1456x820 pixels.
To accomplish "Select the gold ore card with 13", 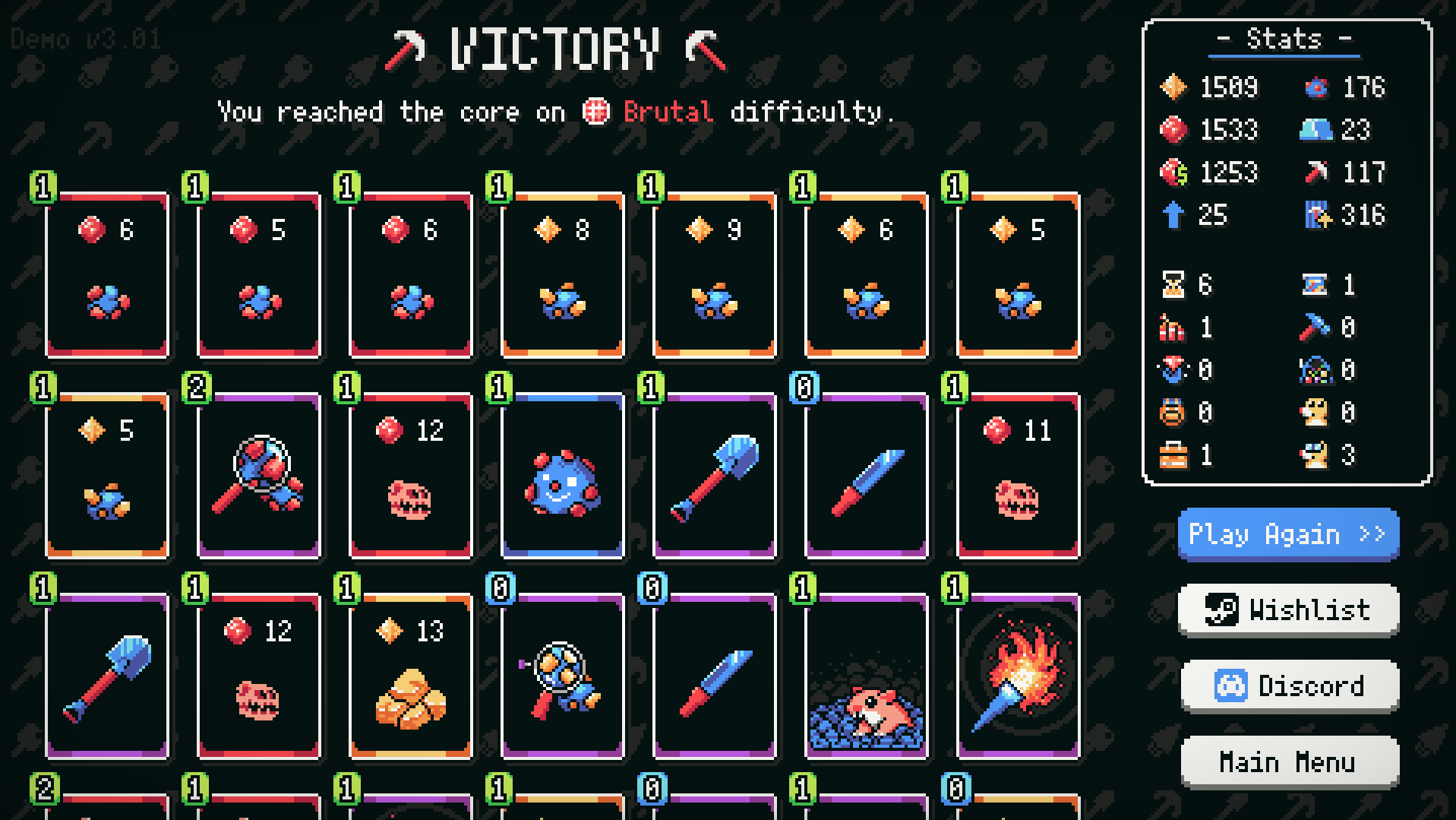I will tap(410, 676).
